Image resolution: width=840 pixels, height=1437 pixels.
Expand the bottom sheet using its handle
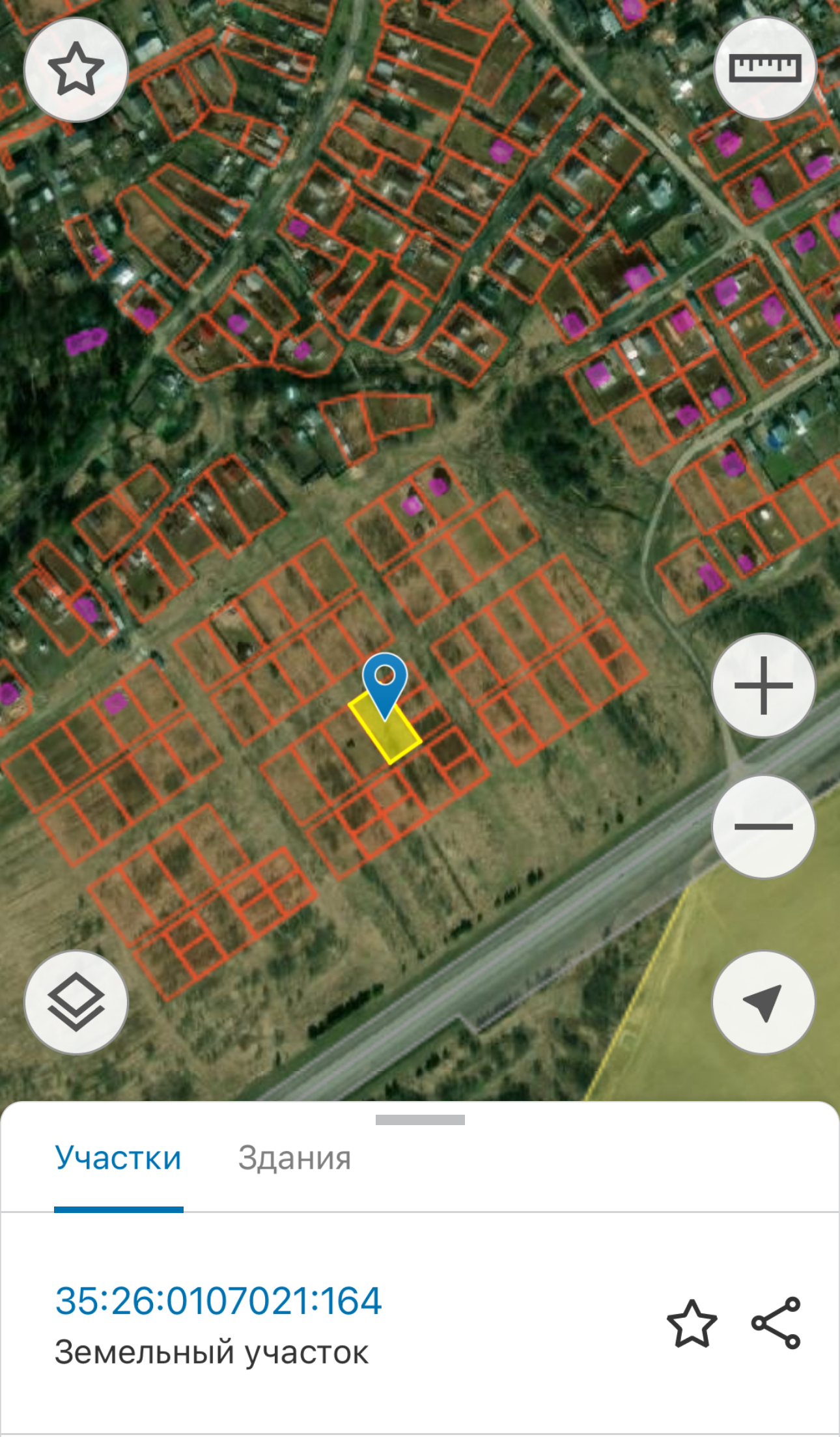coord(420,1120)
